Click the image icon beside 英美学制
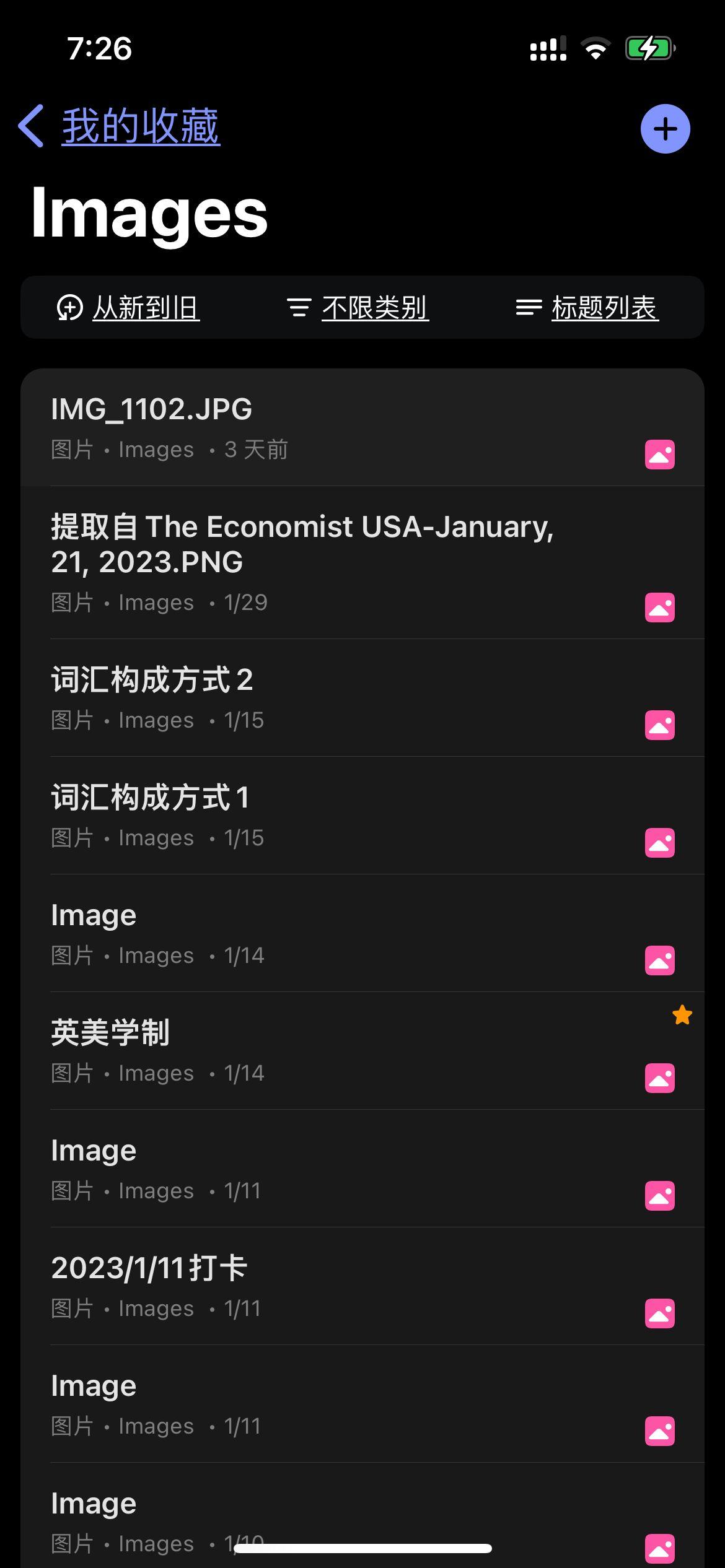This screenshot has height=1568, width=725. 659,1078
